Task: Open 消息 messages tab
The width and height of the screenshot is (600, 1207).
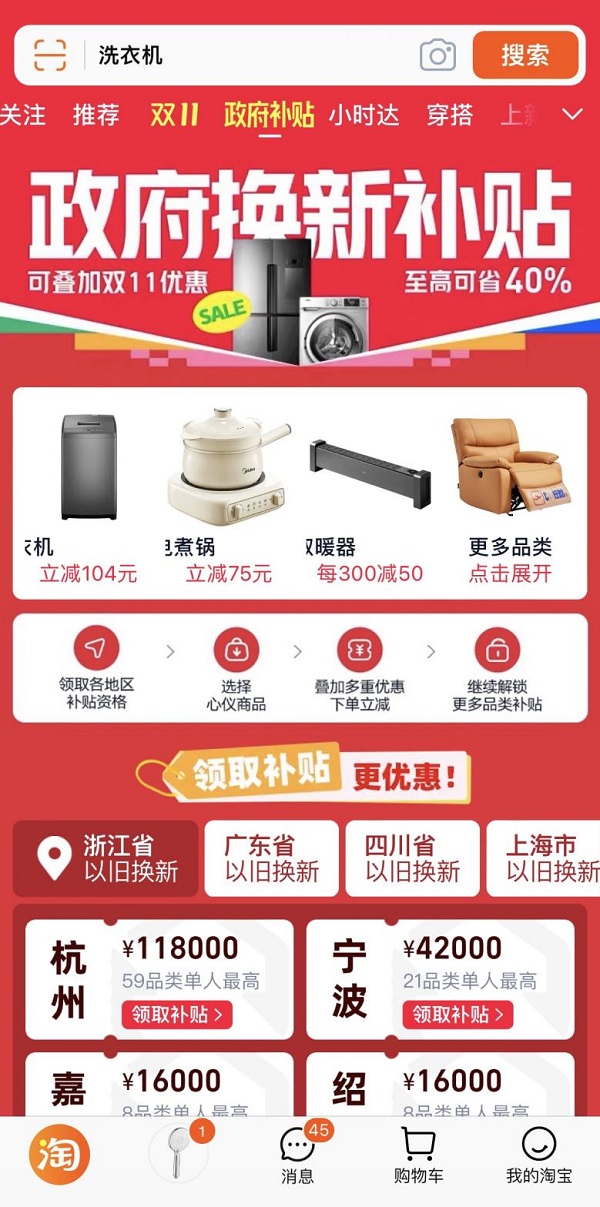Action: click(298, 1157)
